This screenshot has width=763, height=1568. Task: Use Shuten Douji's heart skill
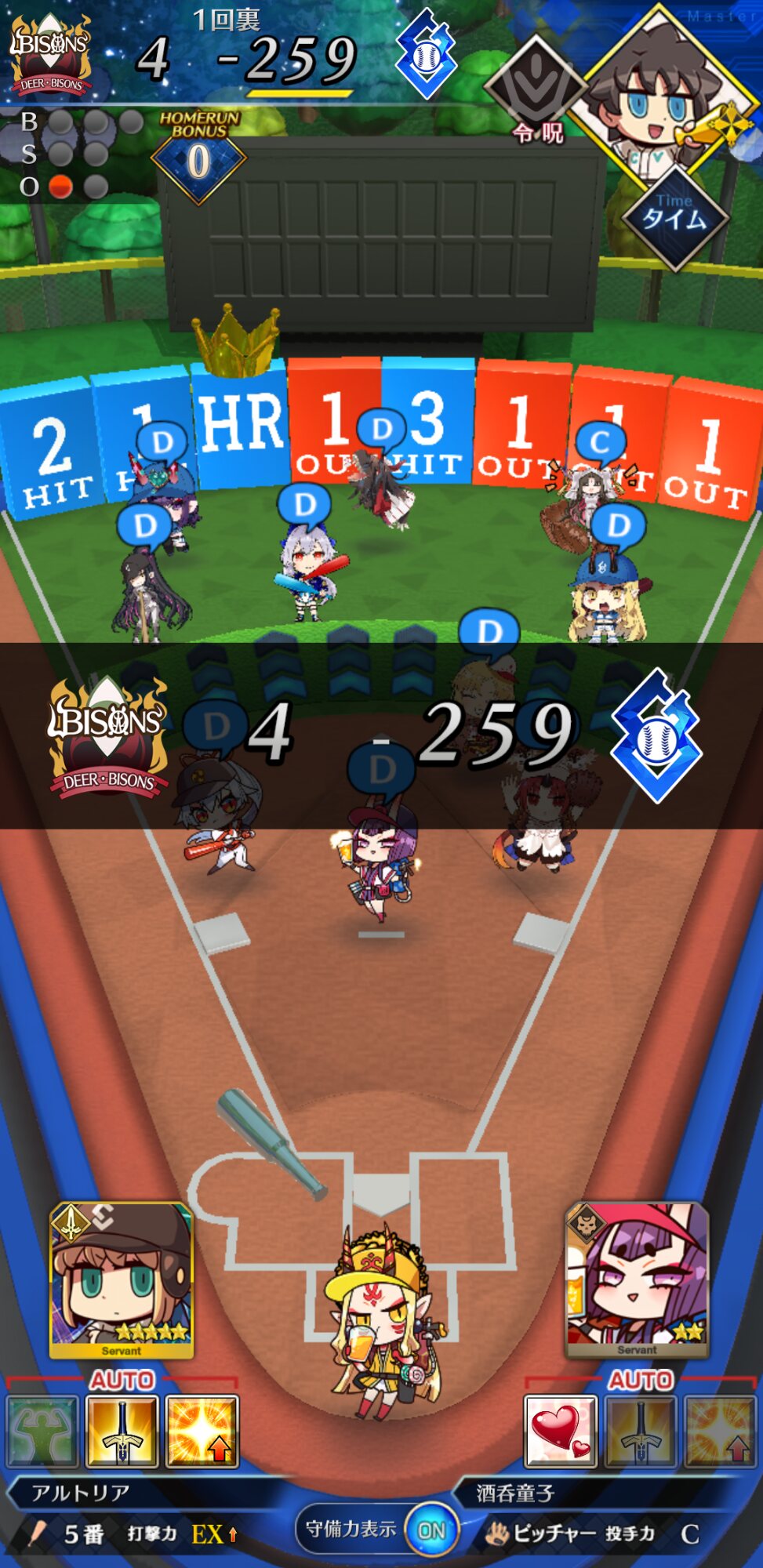[x=561, y=1431]
